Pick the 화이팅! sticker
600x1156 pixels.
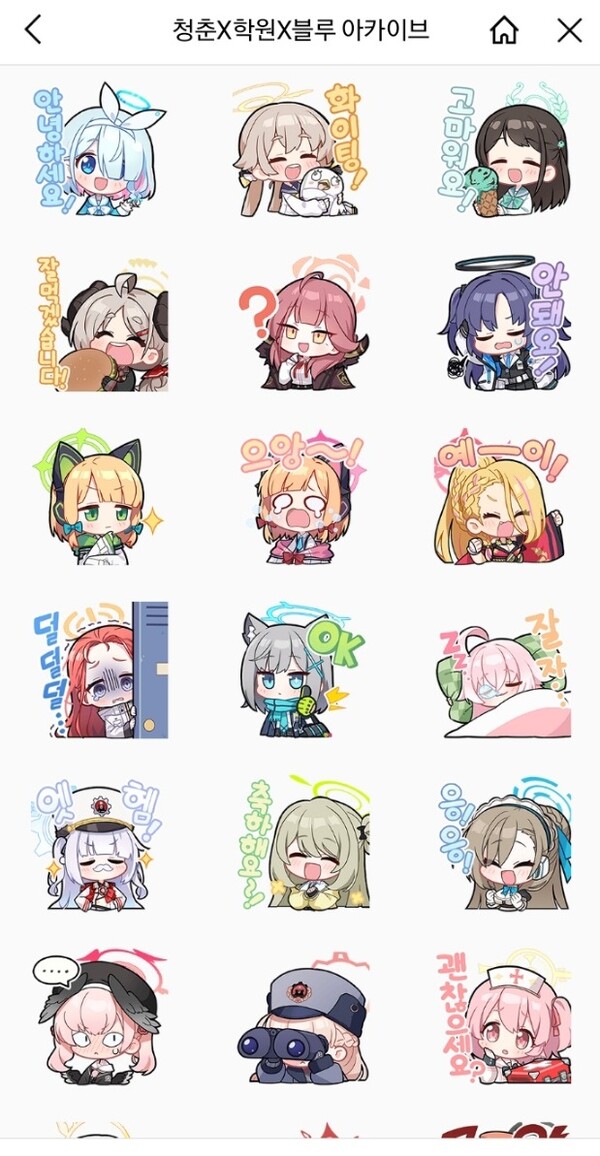pos(301,150)
